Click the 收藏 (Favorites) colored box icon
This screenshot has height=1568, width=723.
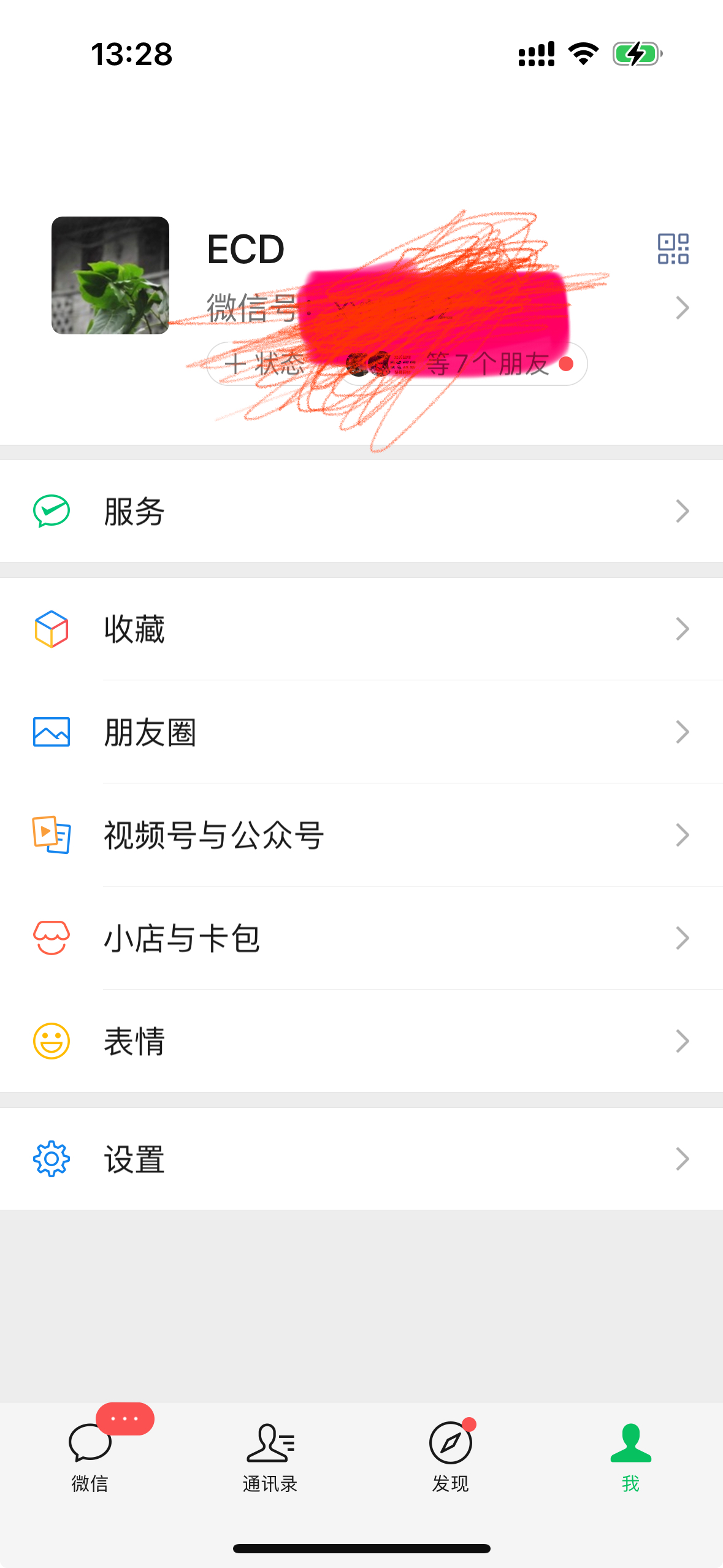(52, 628)
